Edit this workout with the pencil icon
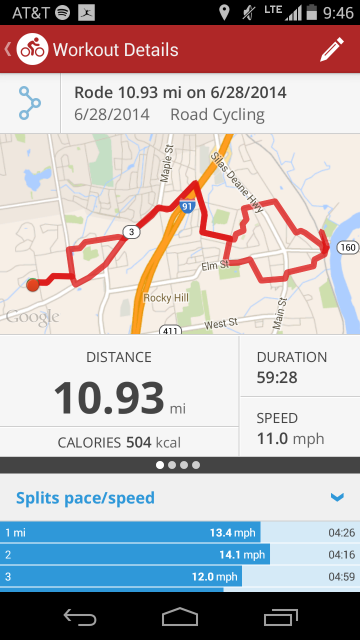360x640 pixels. tap(332, 49)
